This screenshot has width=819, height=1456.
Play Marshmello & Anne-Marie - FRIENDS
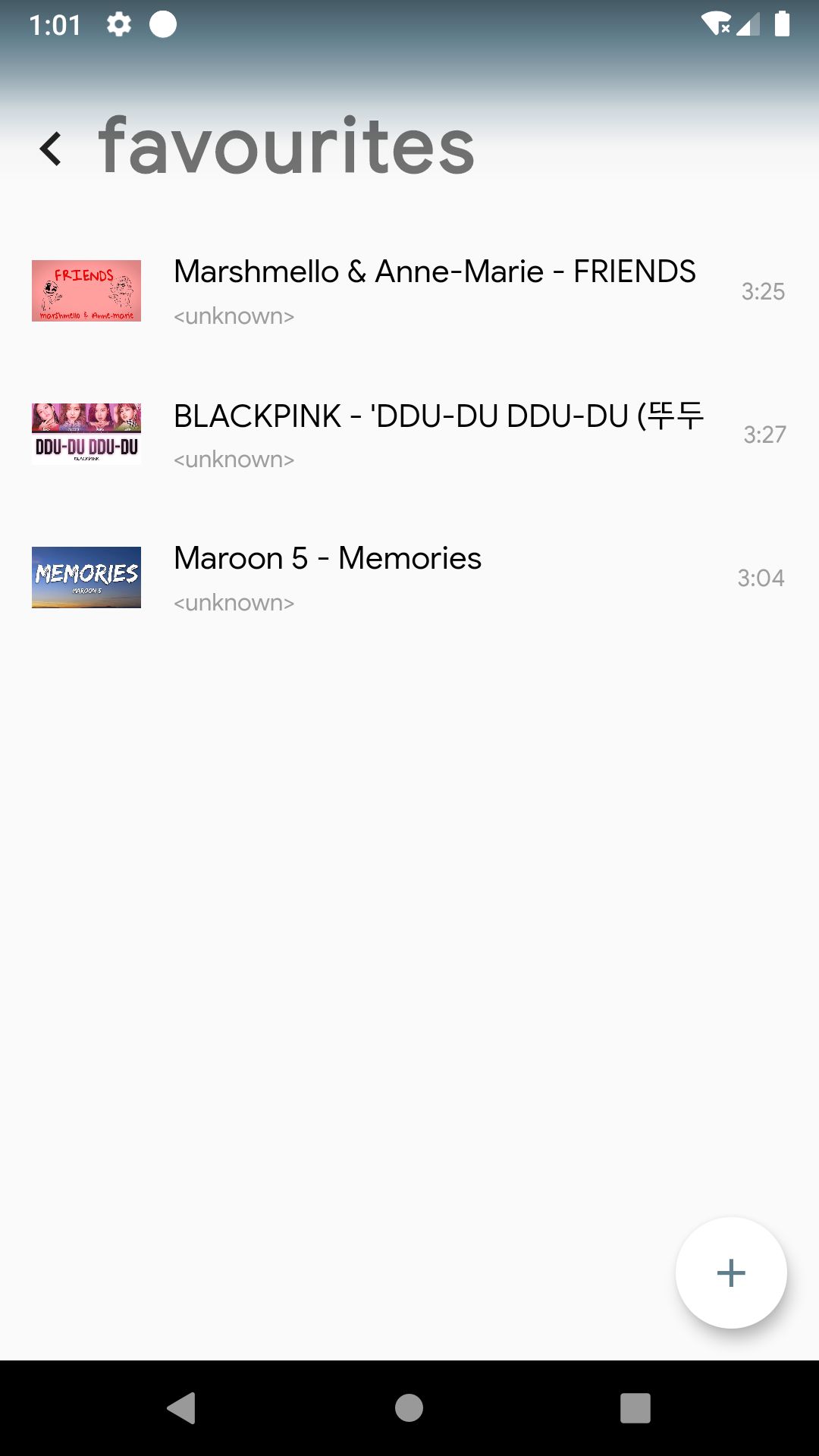[x=409, y=291]
